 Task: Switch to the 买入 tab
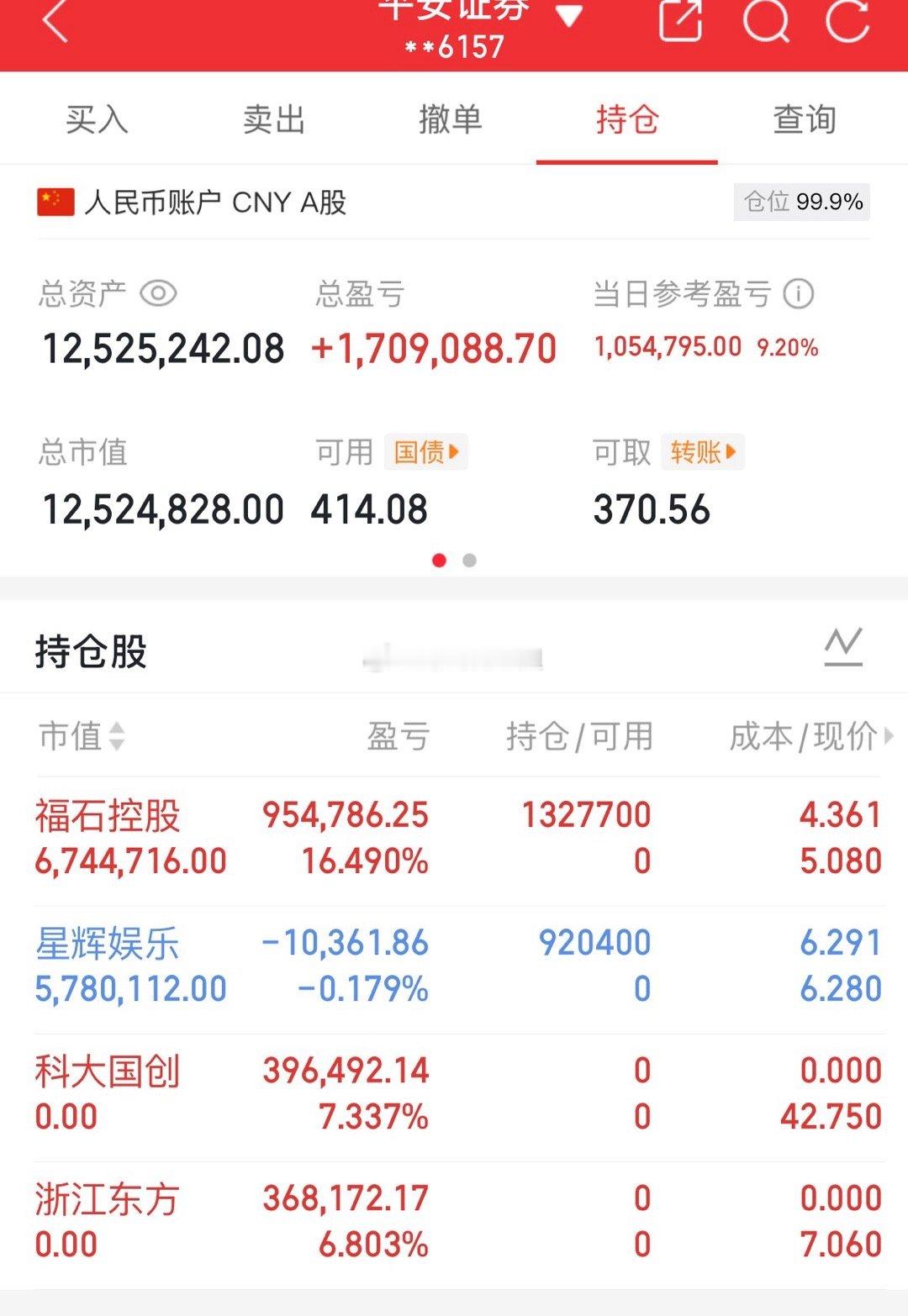(95, 119)
